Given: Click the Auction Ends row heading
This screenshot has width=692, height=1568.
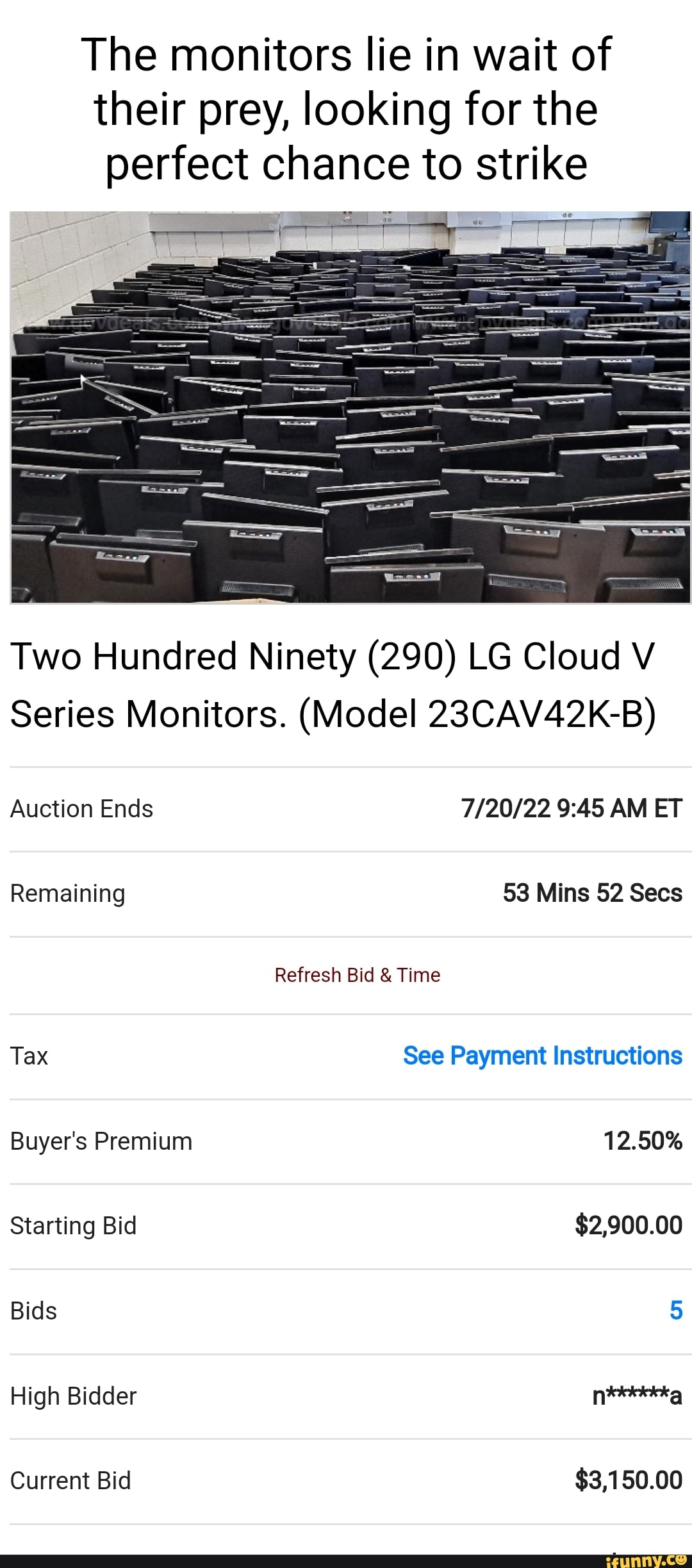Looking at the screenshot, I should (80, 808).
